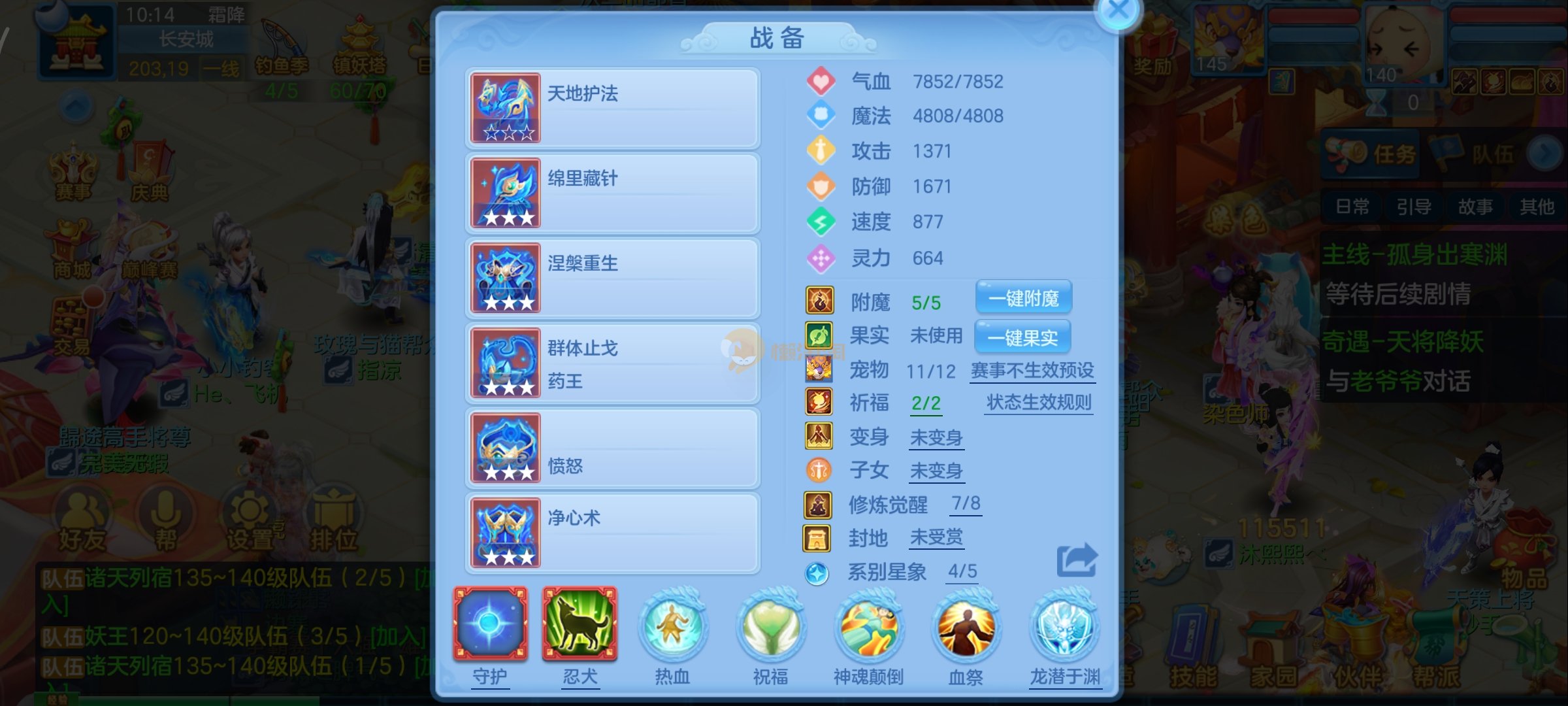1568x706 pixels.
Task: Open the 赛事不生效预设 link
Action: click(x=1032, y=371)
